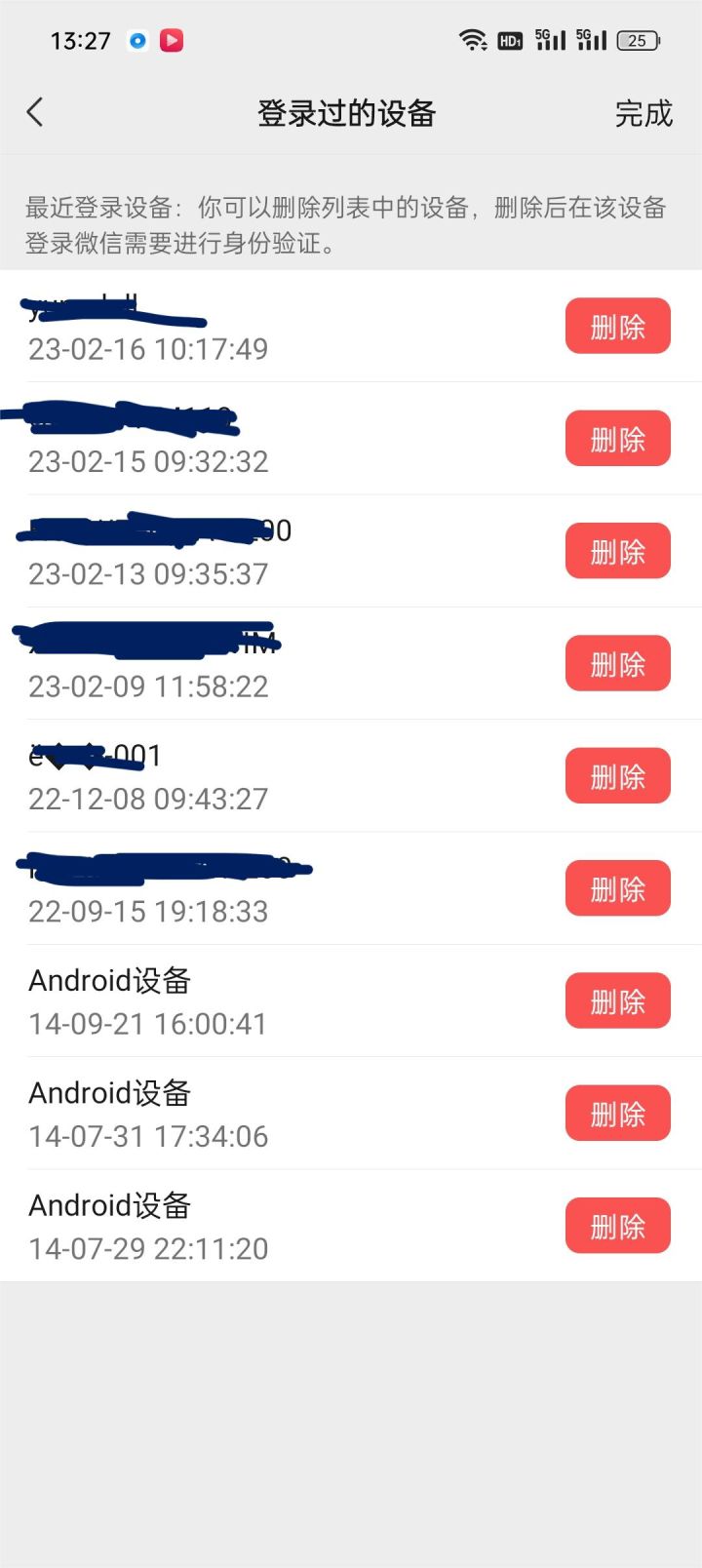Tap the HD audio status bar icon

tap(510, 39)
